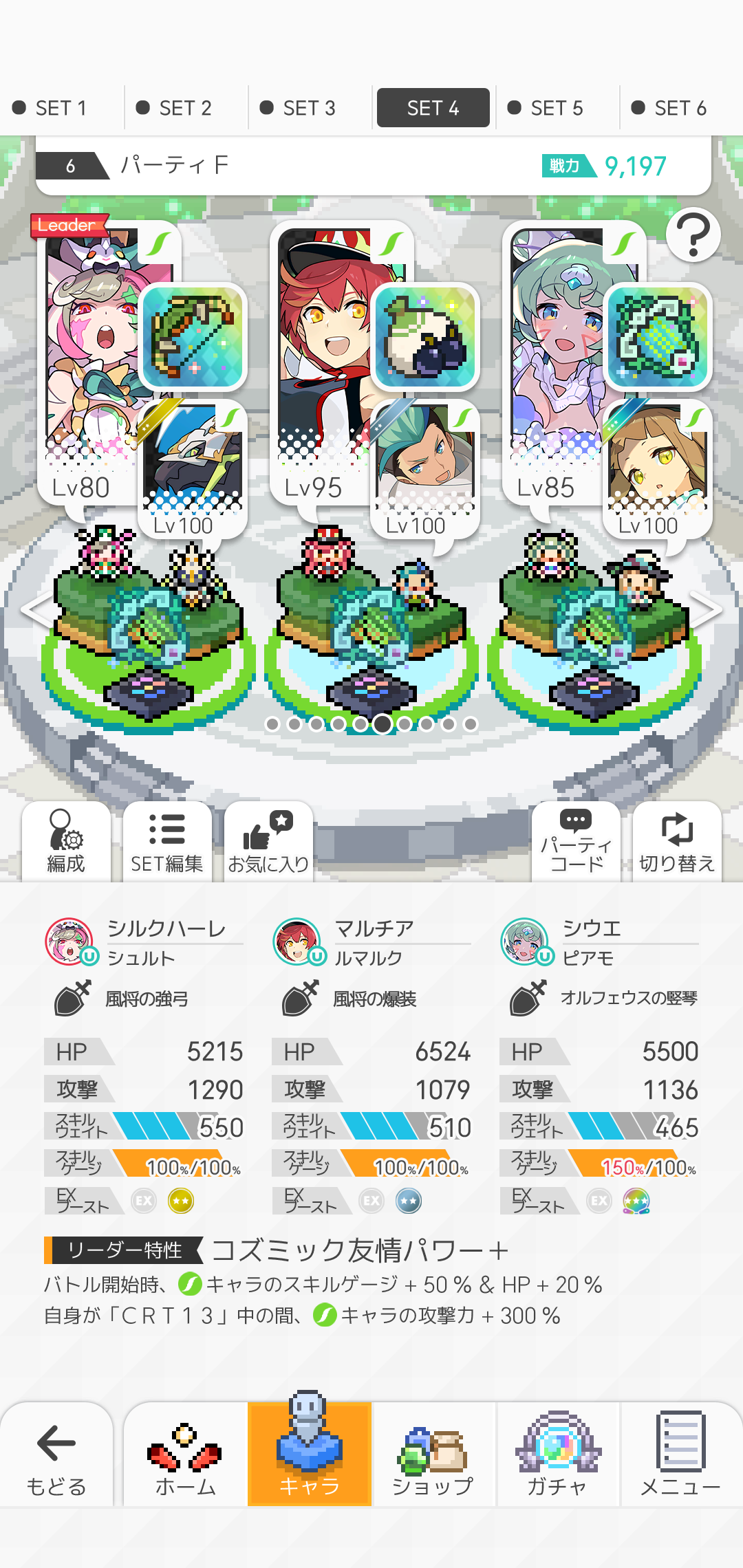Image resolution: width=743 pixels, height=1568 pixels.
Task: Open the メニュー menu tab
Action: click(x=680, y=1455)
